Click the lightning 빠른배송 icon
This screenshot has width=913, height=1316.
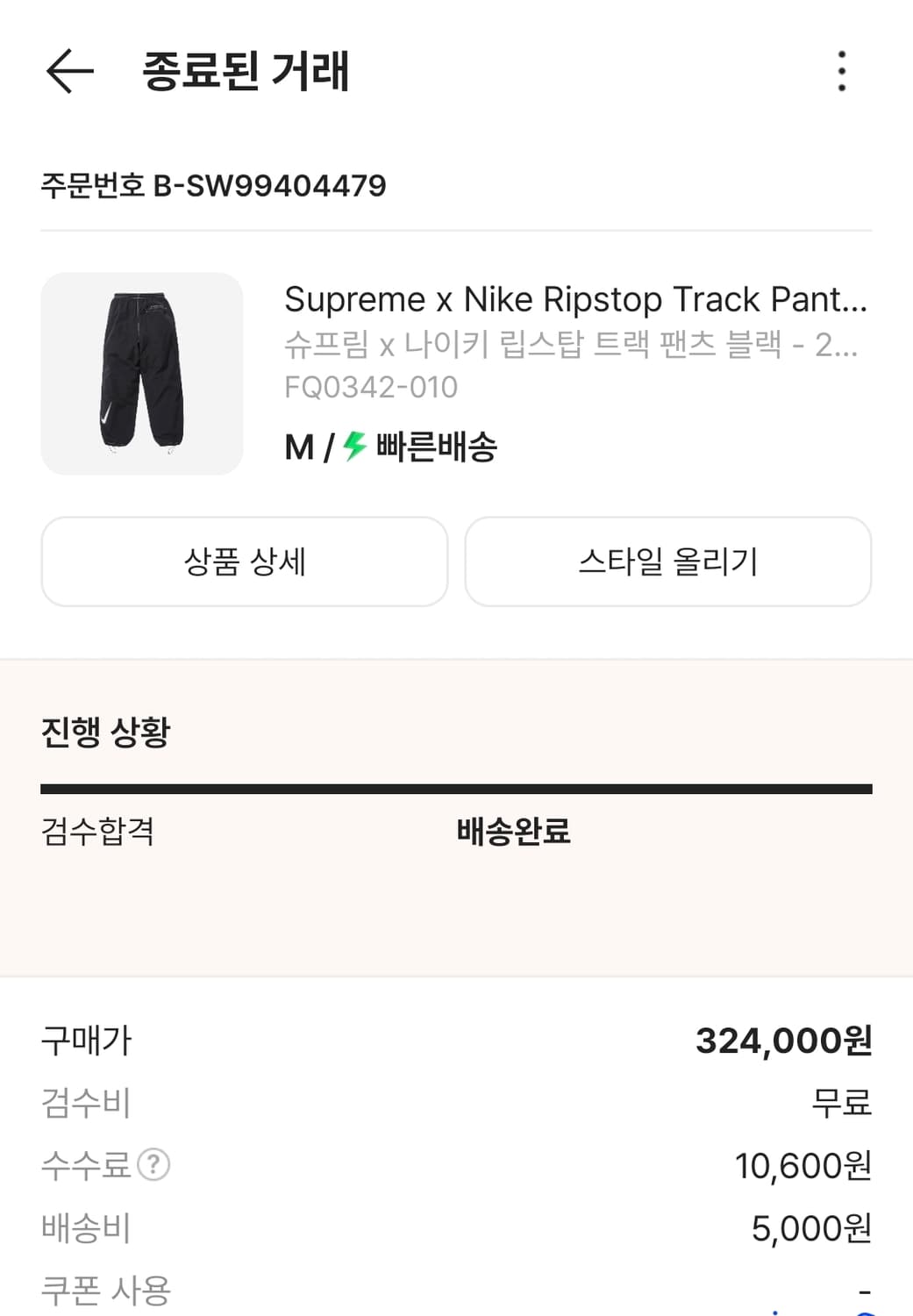coord(350,447)
